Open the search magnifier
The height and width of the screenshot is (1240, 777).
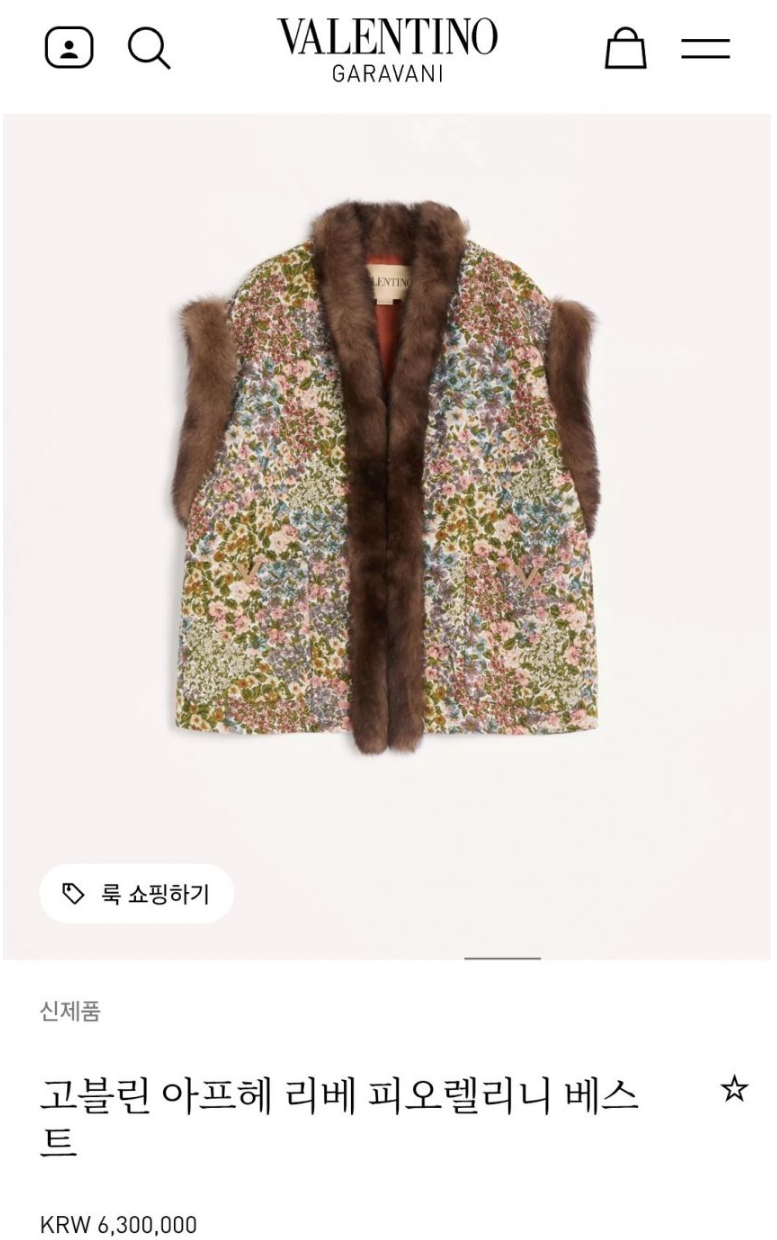pyautogui.click(x=149, y=48)
